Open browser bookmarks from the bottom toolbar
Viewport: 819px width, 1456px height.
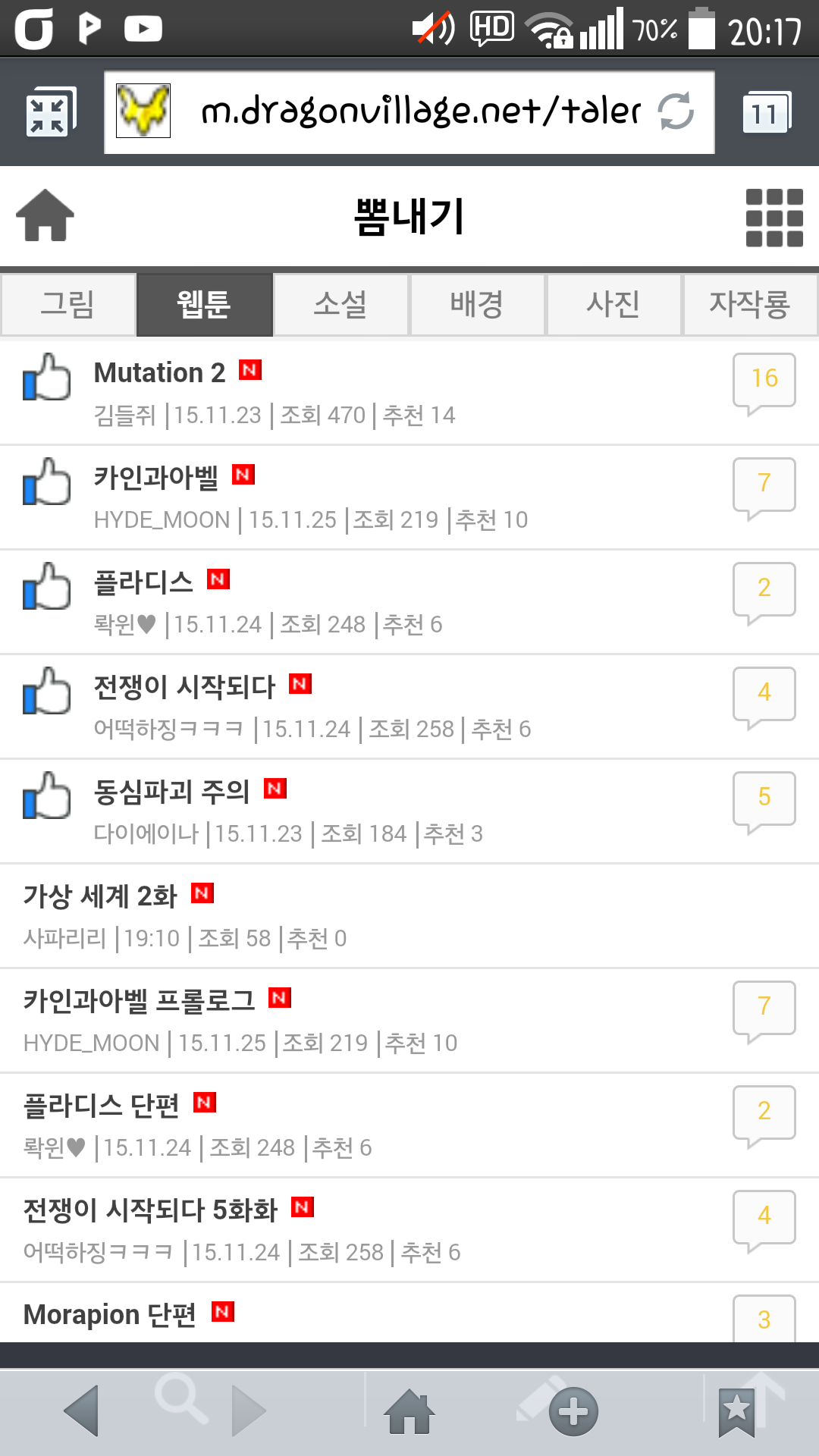tap(736, 1412)
